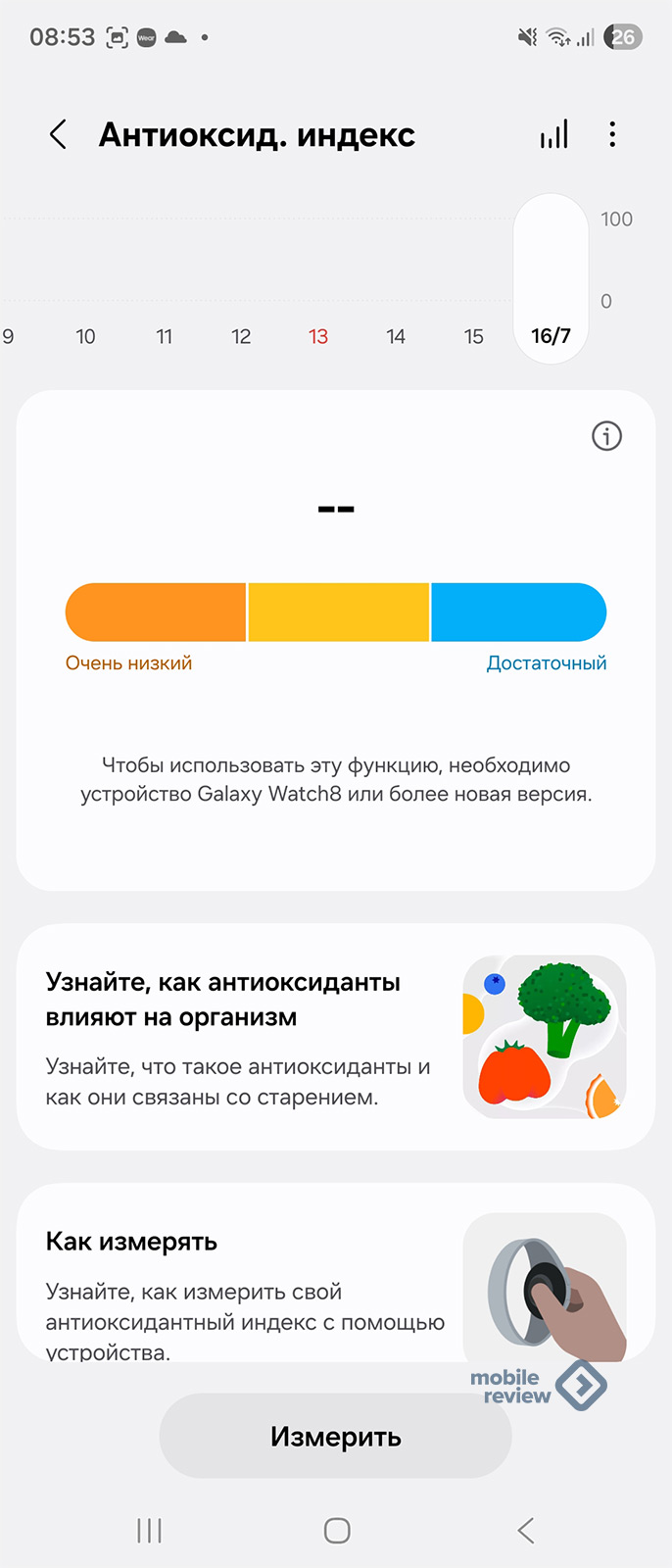Select day 15 on the date chart
Image resolution: width=672 pixels, height=1568 pixels.
[473, 336]
